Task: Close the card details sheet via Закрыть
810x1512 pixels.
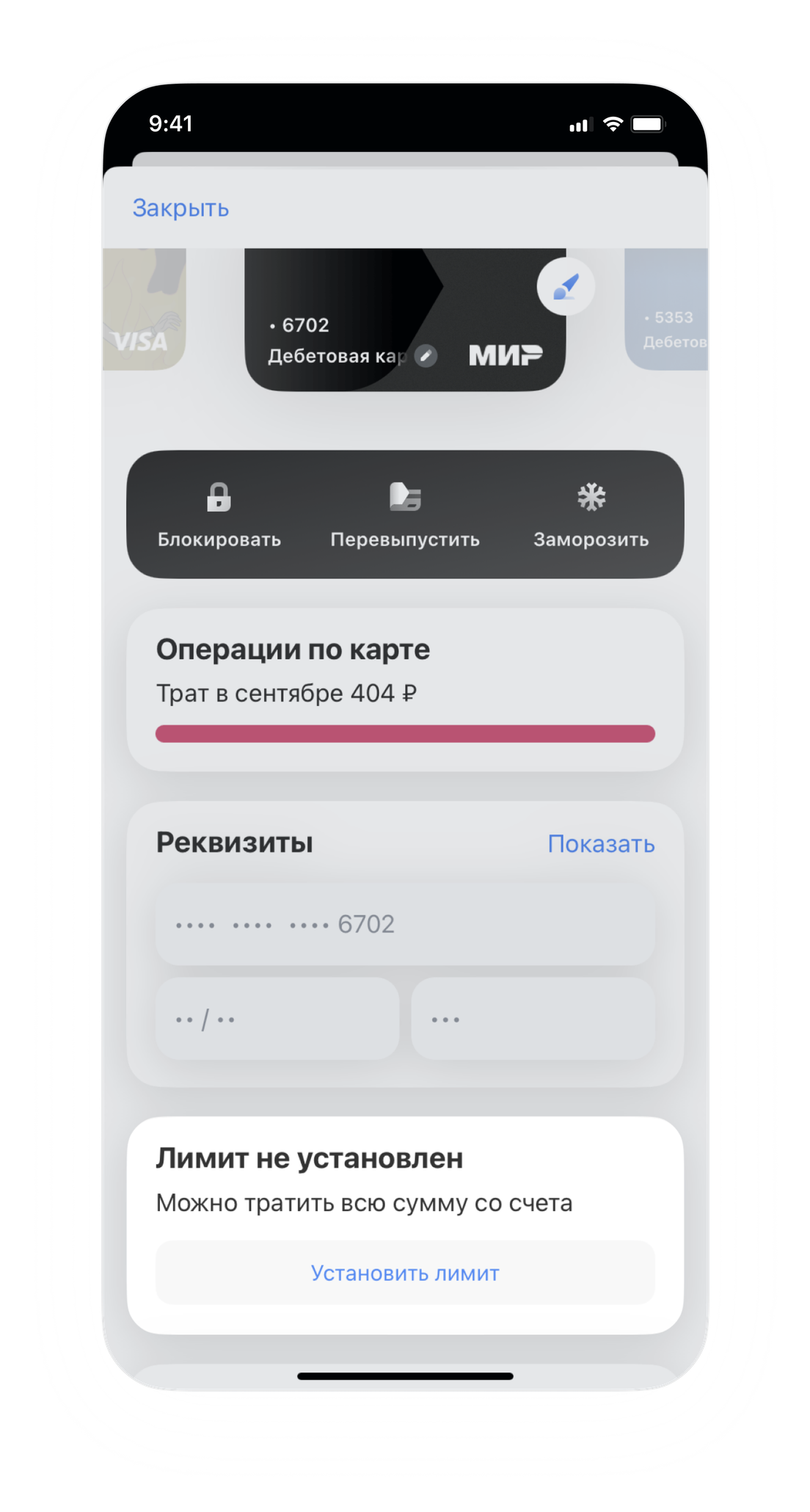Action: [180, 208]
